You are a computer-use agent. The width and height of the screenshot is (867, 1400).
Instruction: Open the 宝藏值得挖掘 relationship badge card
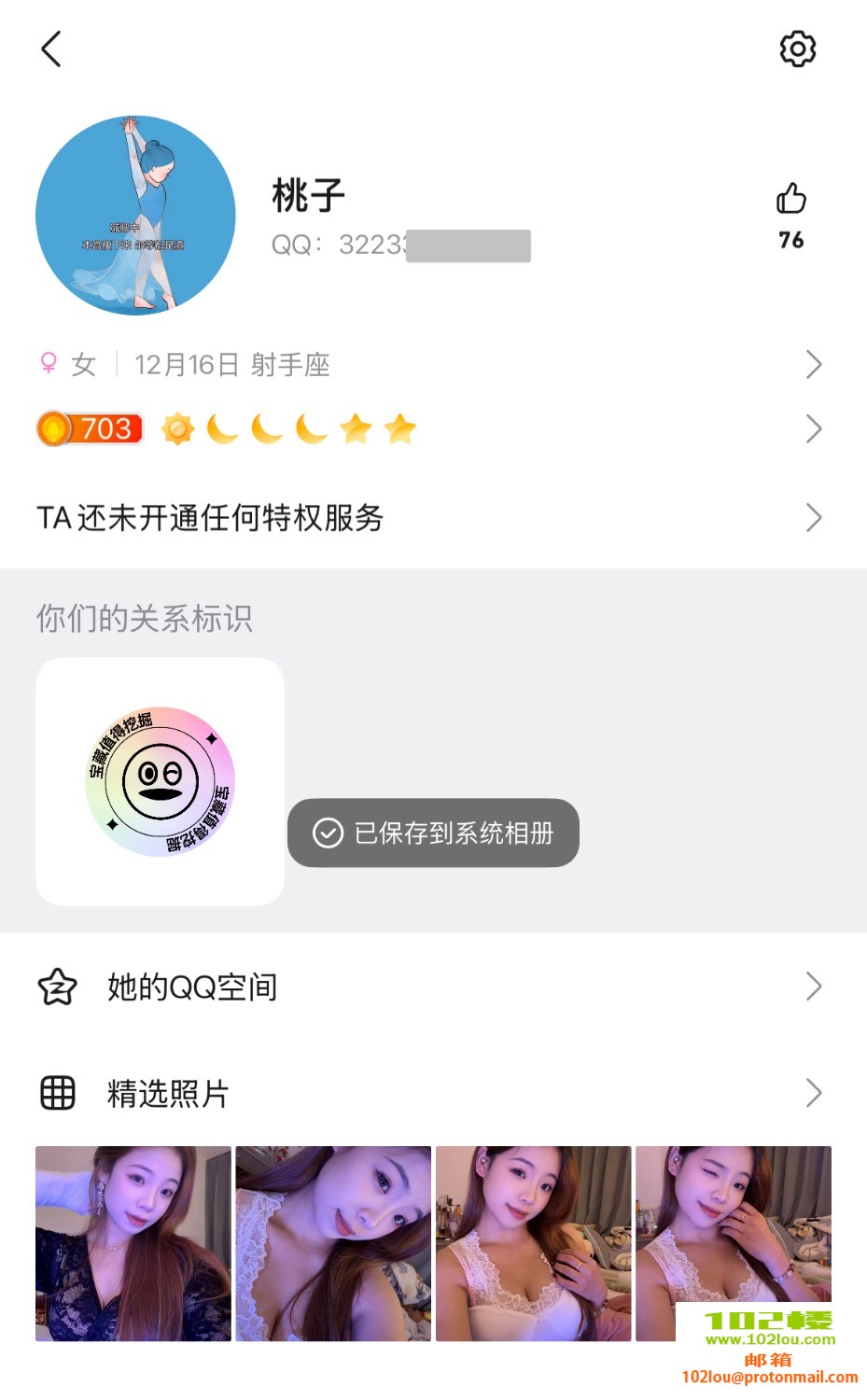[x=160, y=782]
